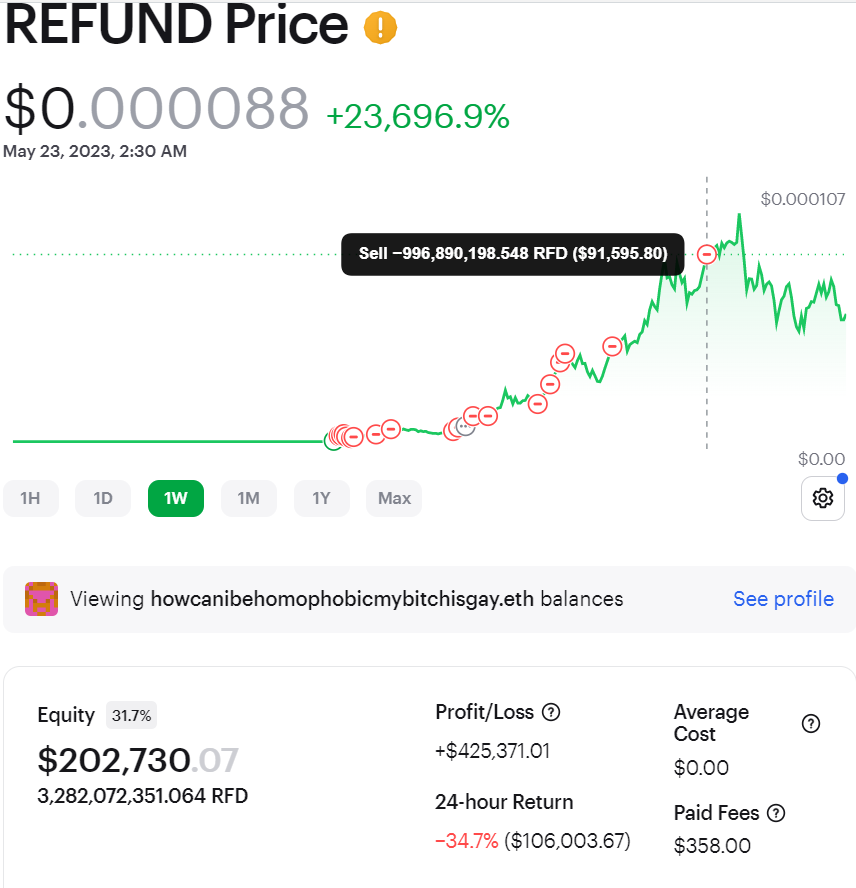The width and height of the screenshot is (856, 888).
Task: Switch chart to 1M range
Action: 248,498
